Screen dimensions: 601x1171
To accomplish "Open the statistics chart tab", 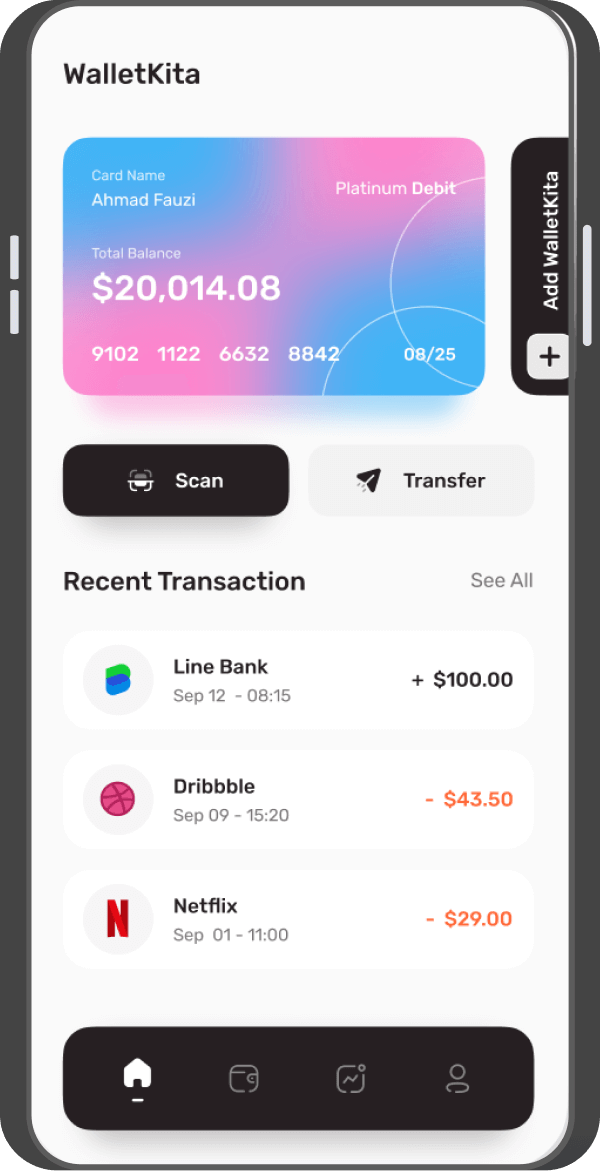I will click(x=351, y=1078).
